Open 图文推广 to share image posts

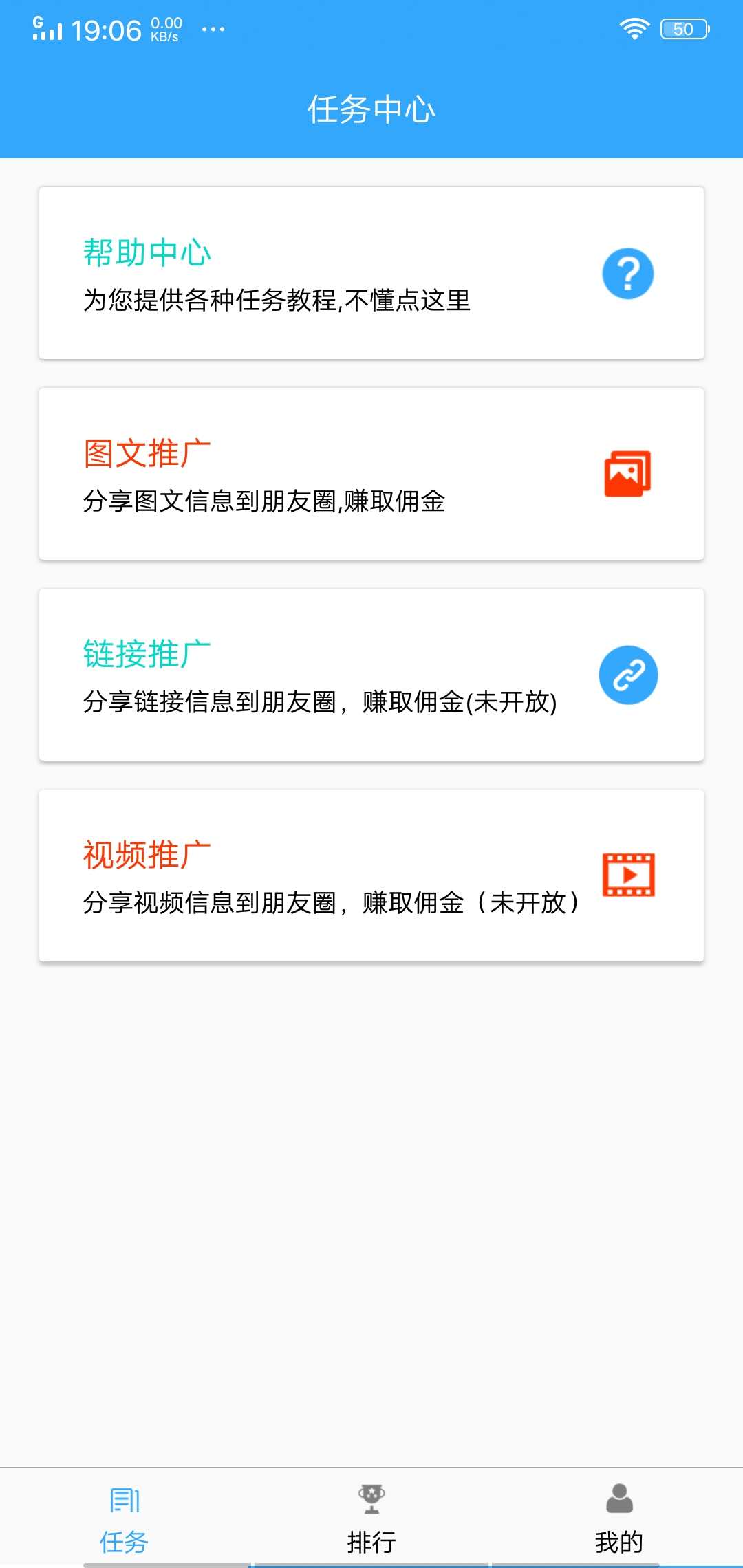(x=371, y=474)
